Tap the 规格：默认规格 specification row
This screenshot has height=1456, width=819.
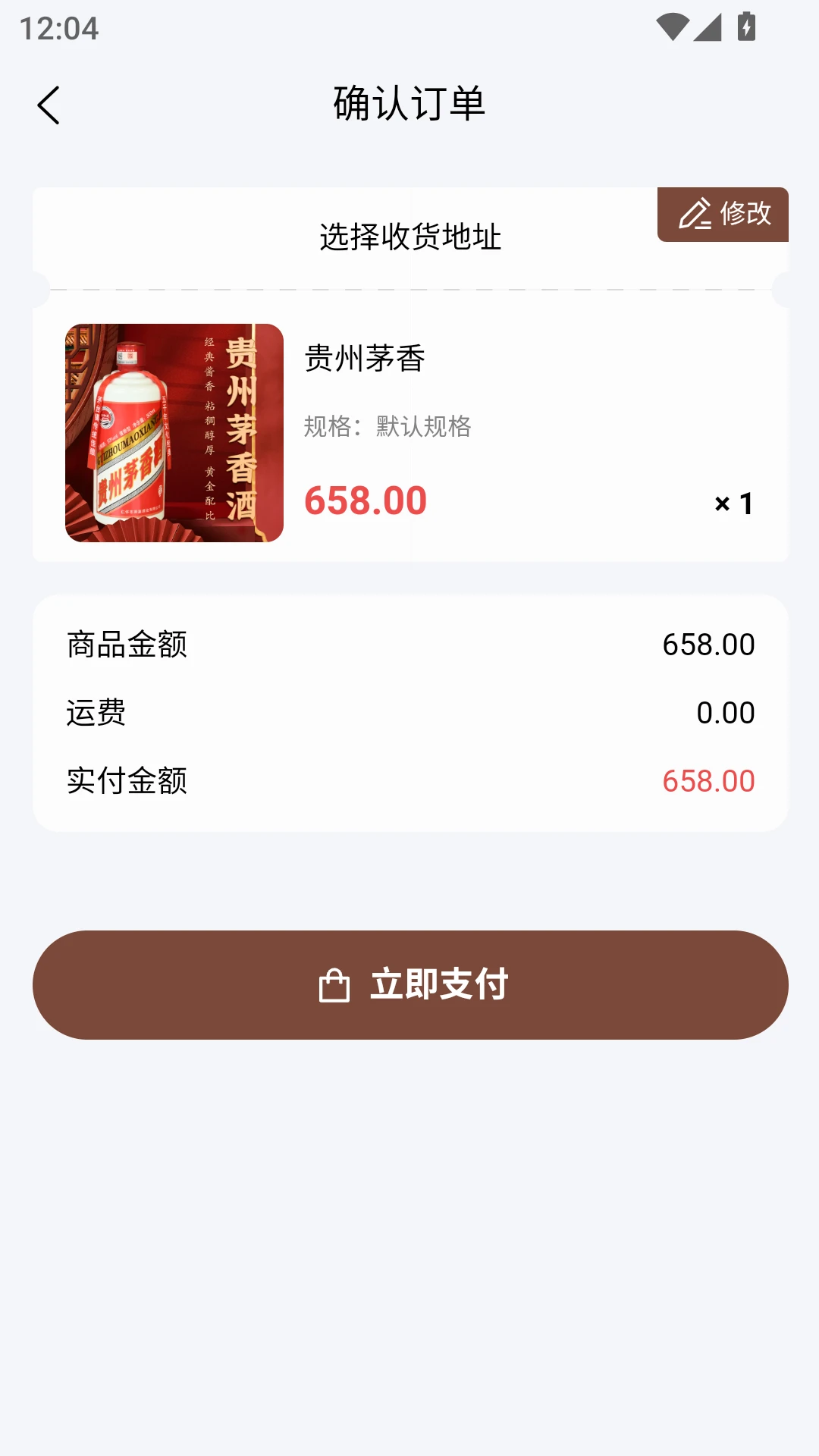coord(388,427)
